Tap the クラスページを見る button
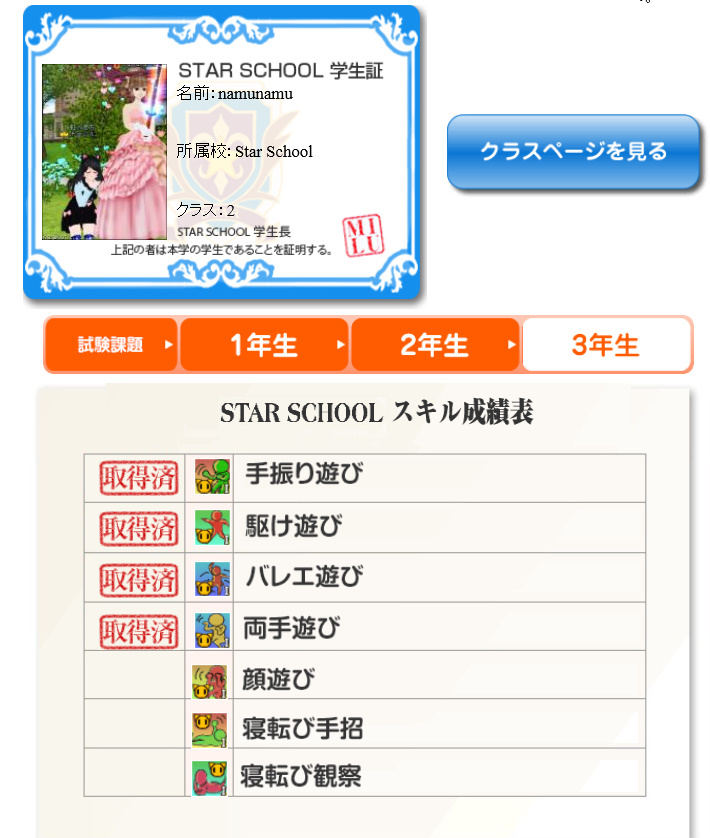 pos(573,152)
